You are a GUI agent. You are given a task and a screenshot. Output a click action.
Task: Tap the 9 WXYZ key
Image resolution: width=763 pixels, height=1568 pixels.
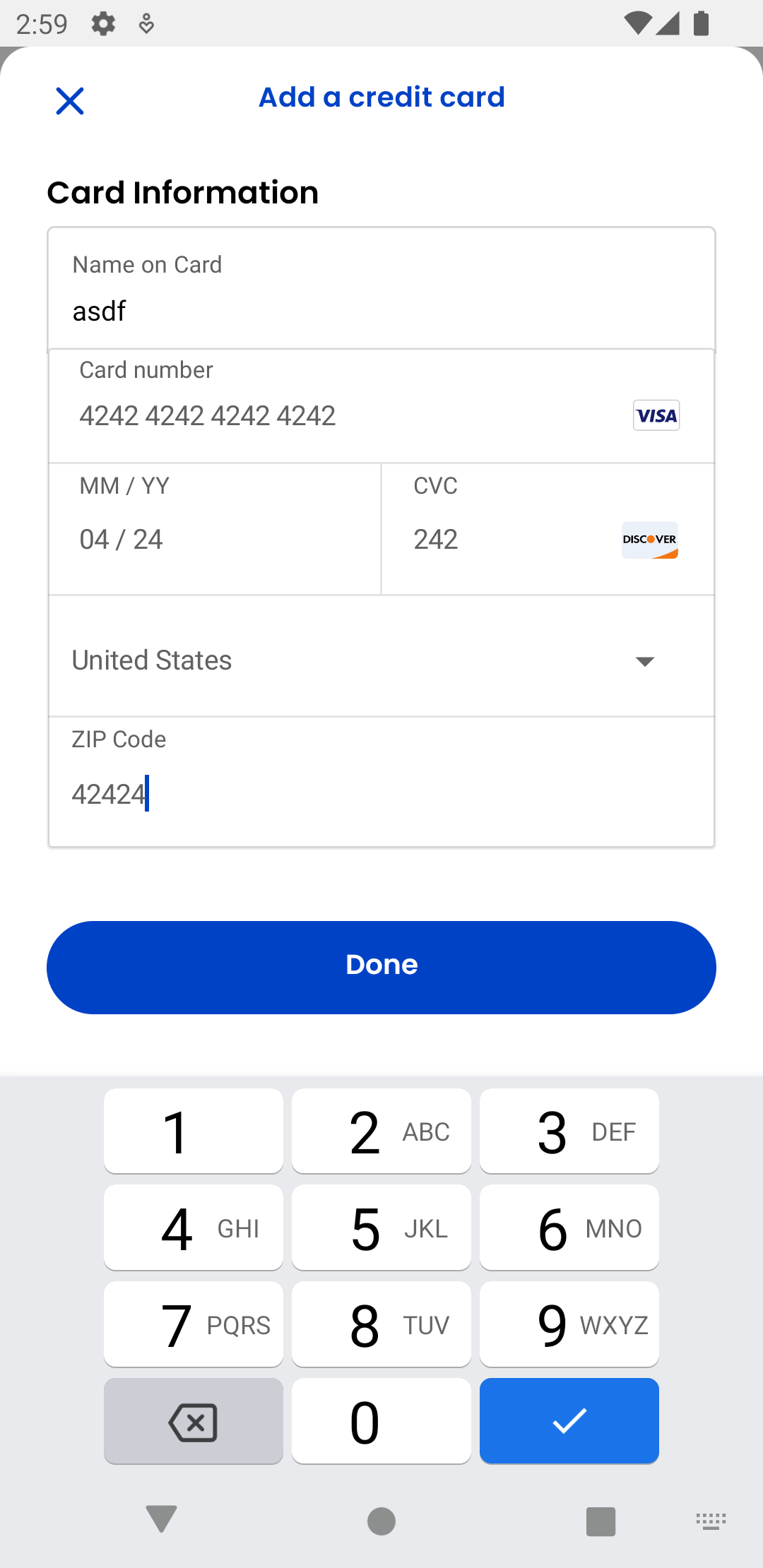pyautogui.click(x=569, y=1324)
